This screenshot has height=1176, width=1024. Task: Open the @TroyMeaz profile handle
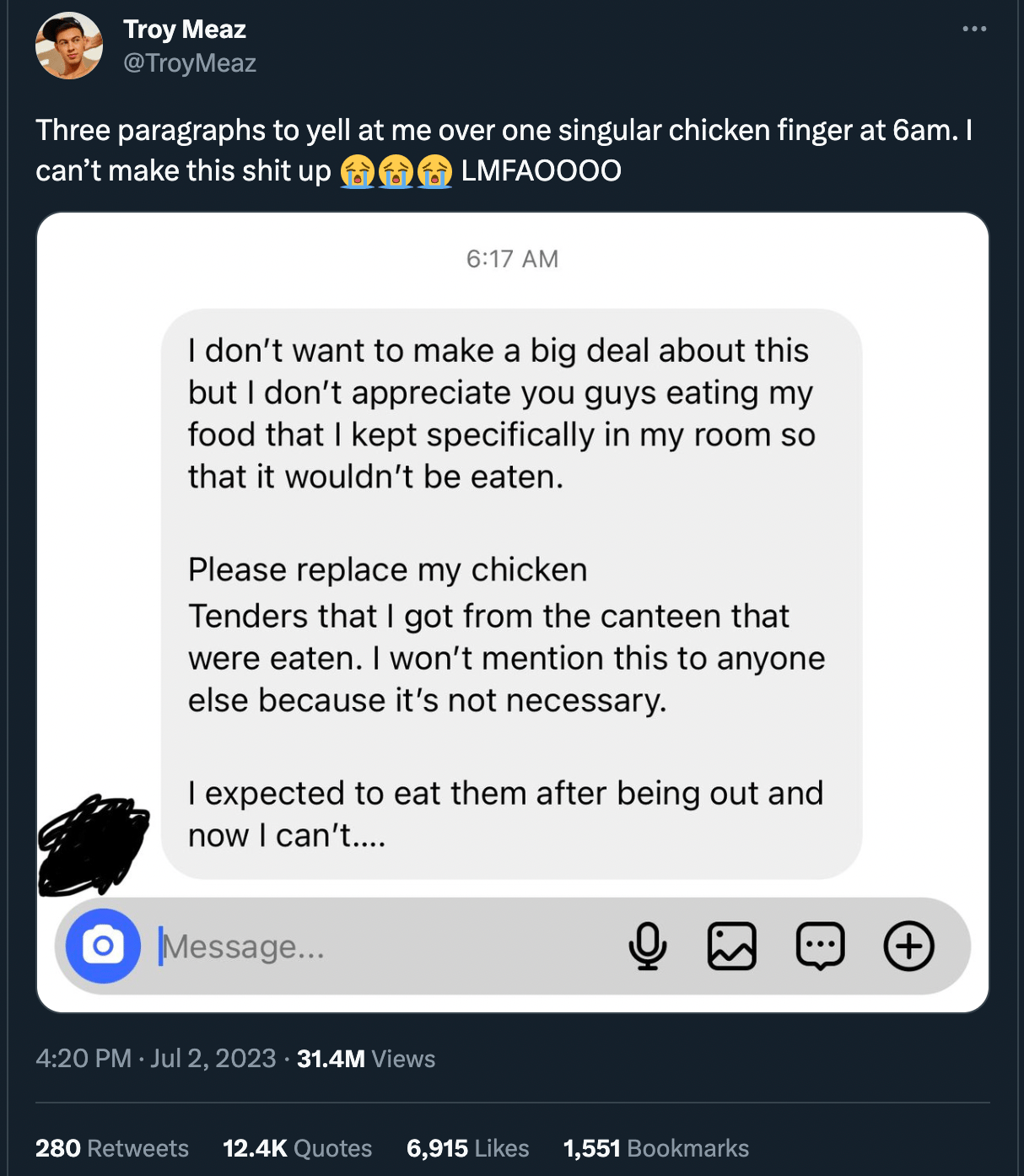tap(190, 63)
